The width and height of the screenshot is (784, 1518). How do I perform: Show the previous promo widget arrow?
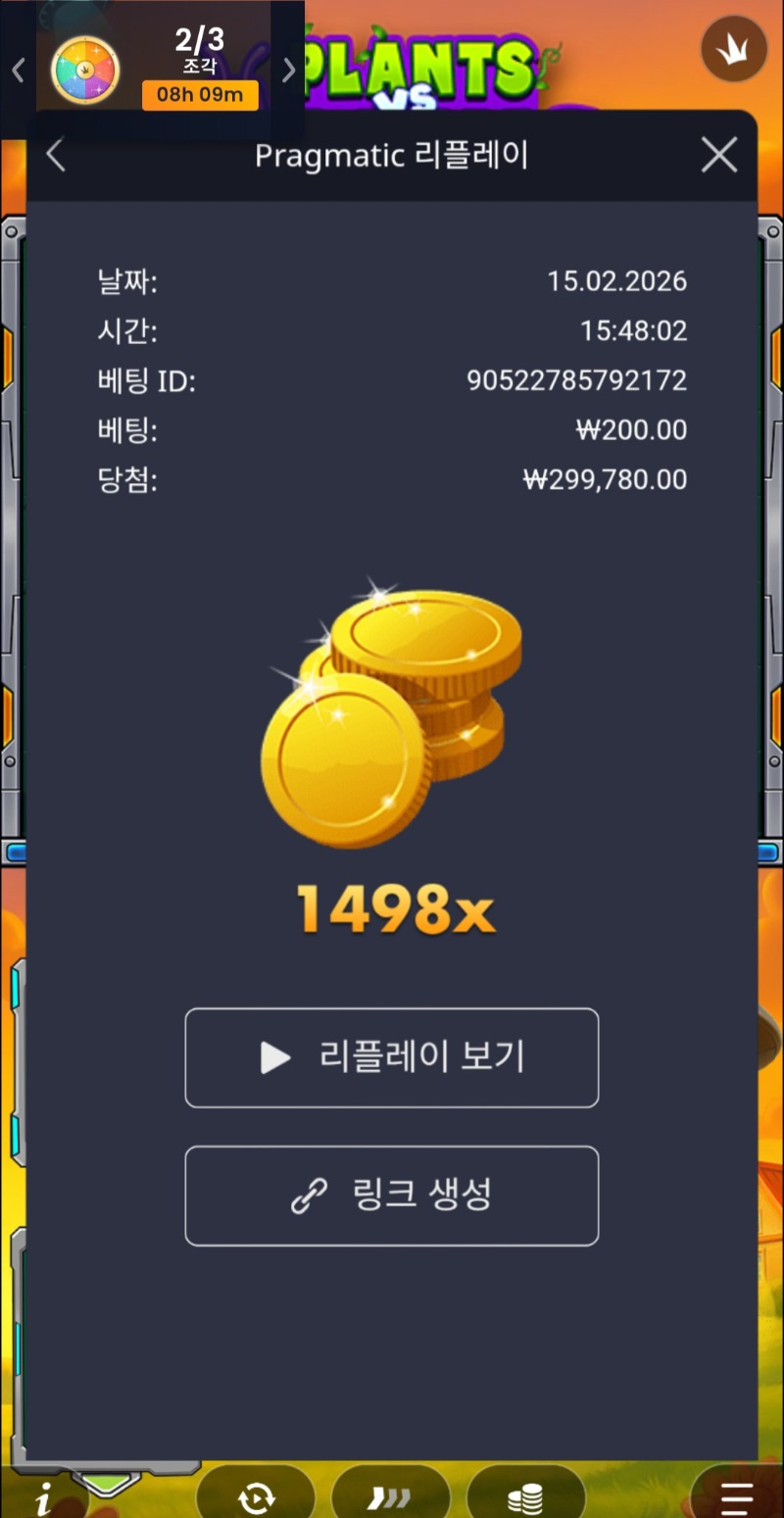(17, 70)
